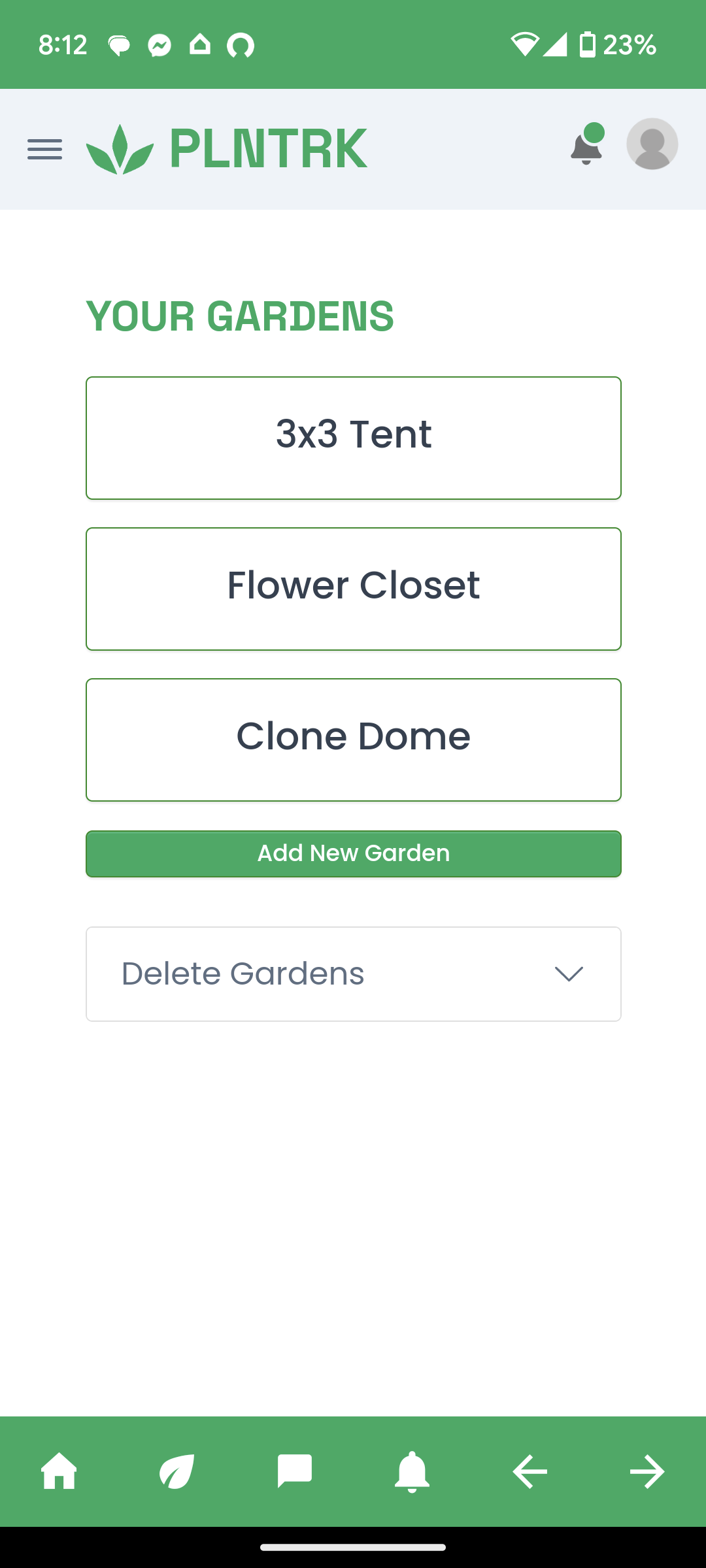
Task: Go back using the left arrow icon
Action: [529, 1472]
